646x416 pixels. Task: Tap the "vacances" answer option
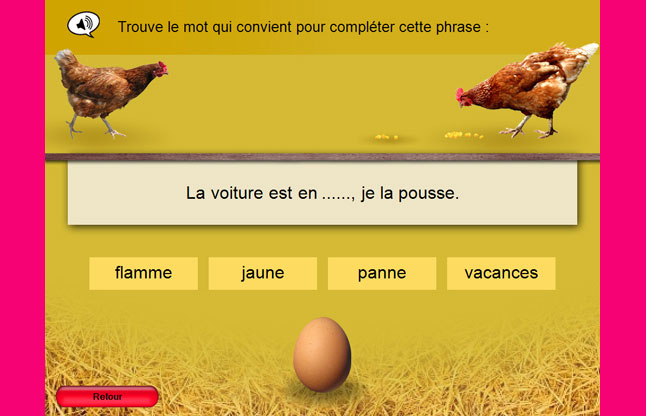click(x=501, y=273)
